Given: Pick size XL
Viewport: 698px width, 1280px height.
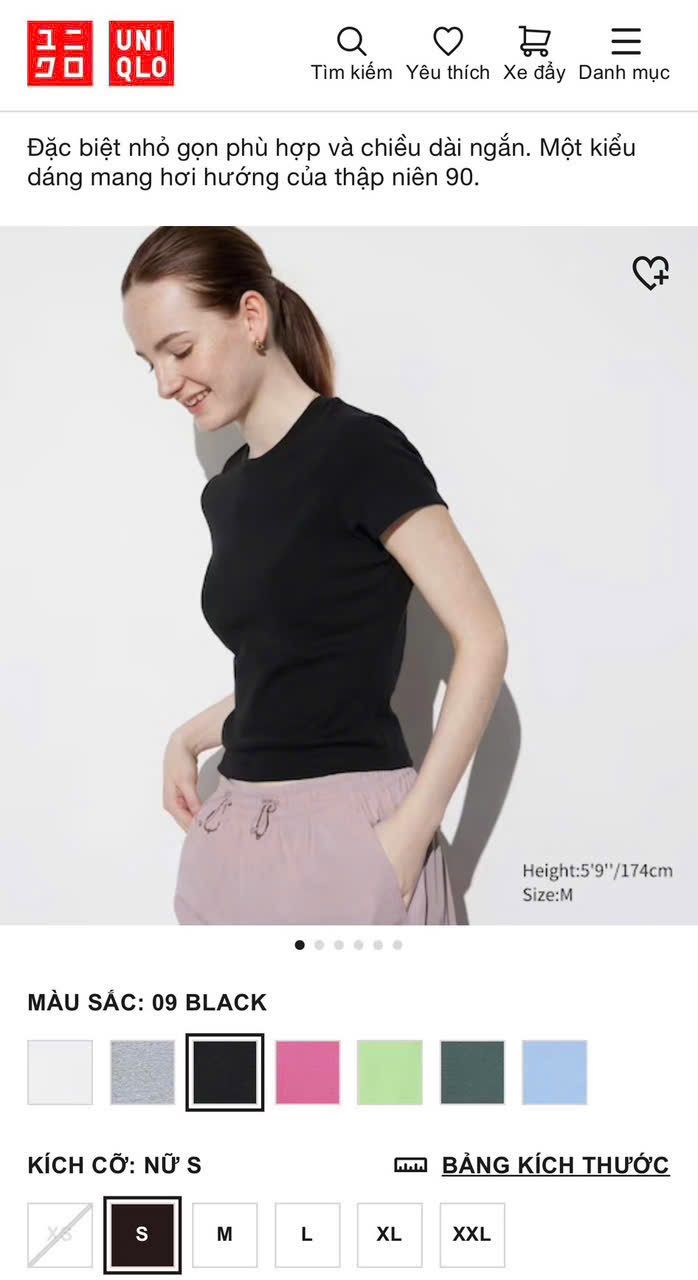Looking at the screenshot, I should (389, 1235).
